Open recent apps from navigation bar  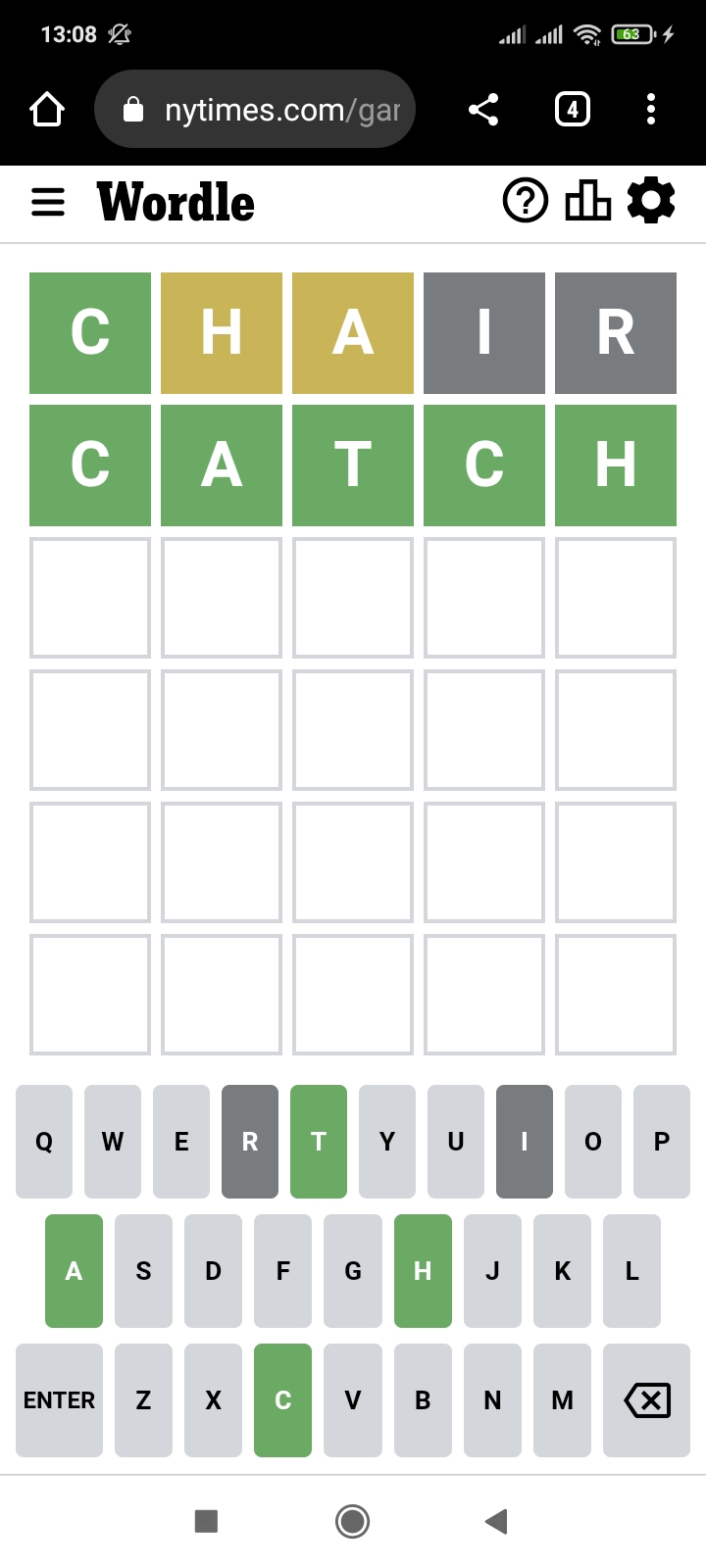[206, 1521]
